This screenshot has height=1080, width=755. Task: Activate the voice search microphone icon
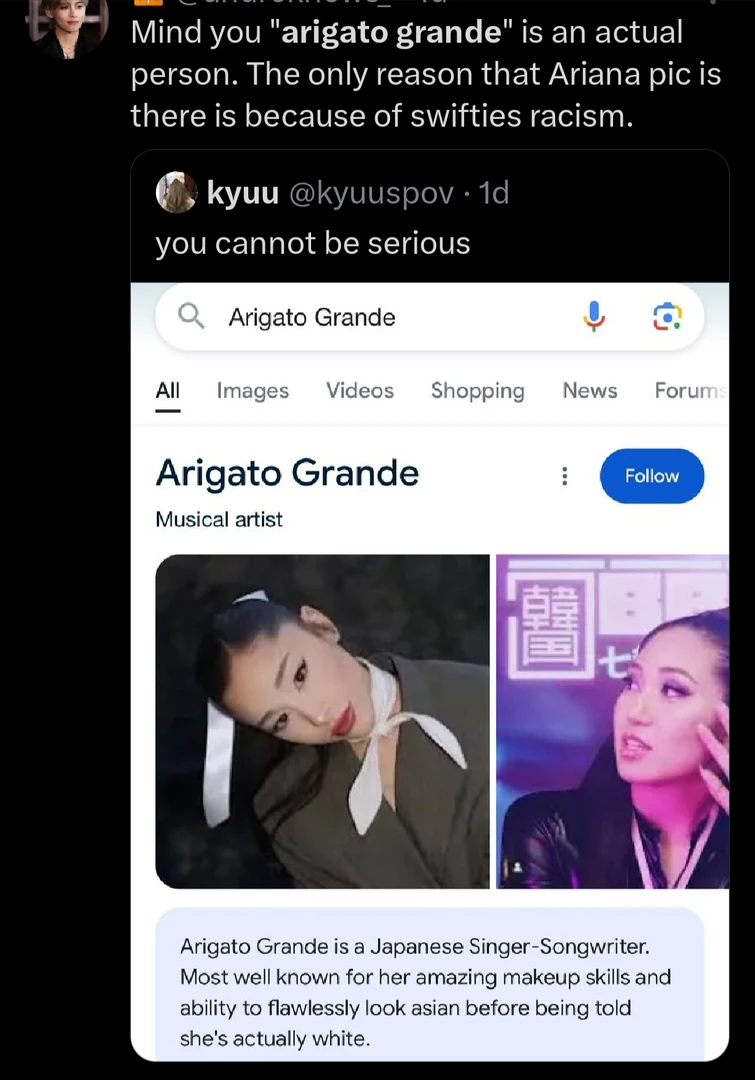click(594, 316)
